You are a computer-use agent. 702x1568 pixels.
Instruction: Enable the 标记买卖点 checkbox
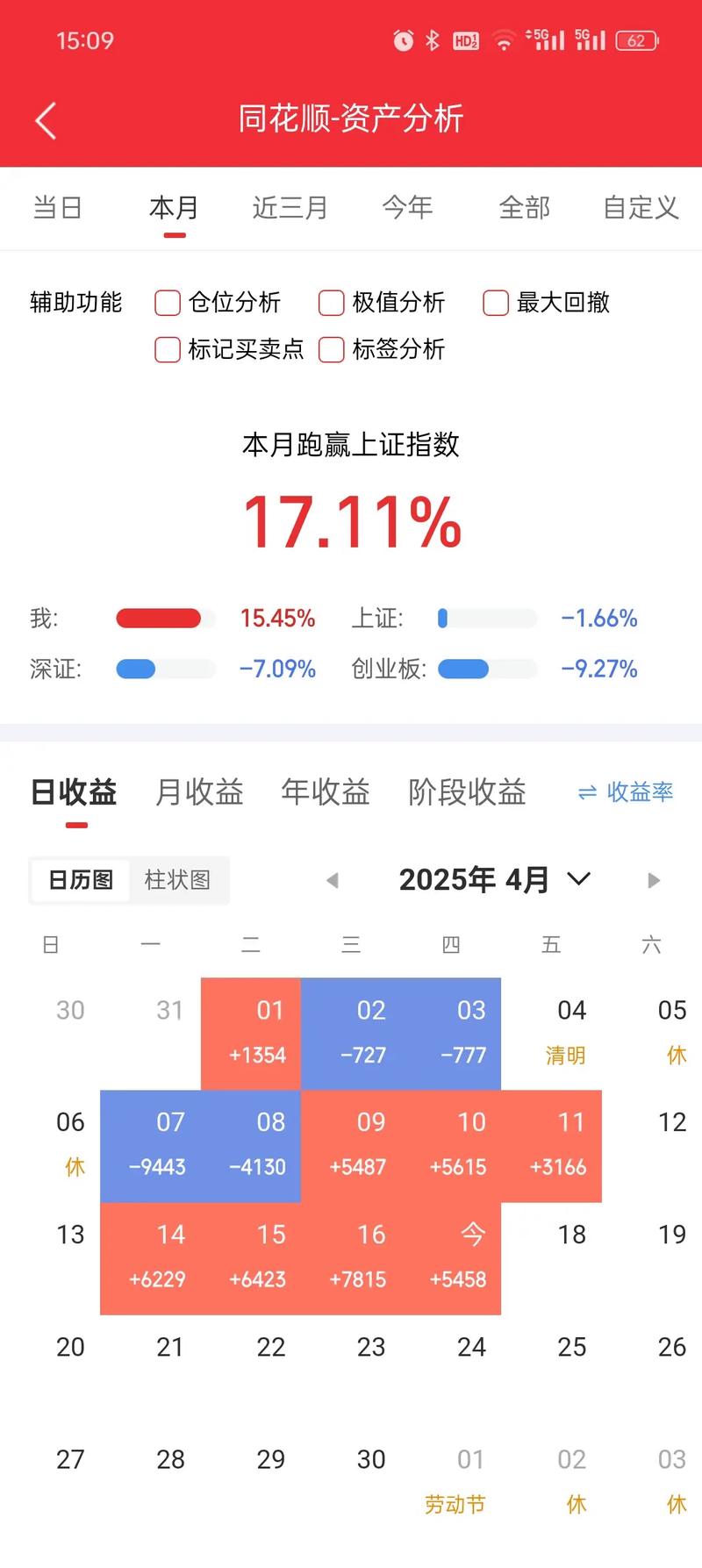coord(167,349)
